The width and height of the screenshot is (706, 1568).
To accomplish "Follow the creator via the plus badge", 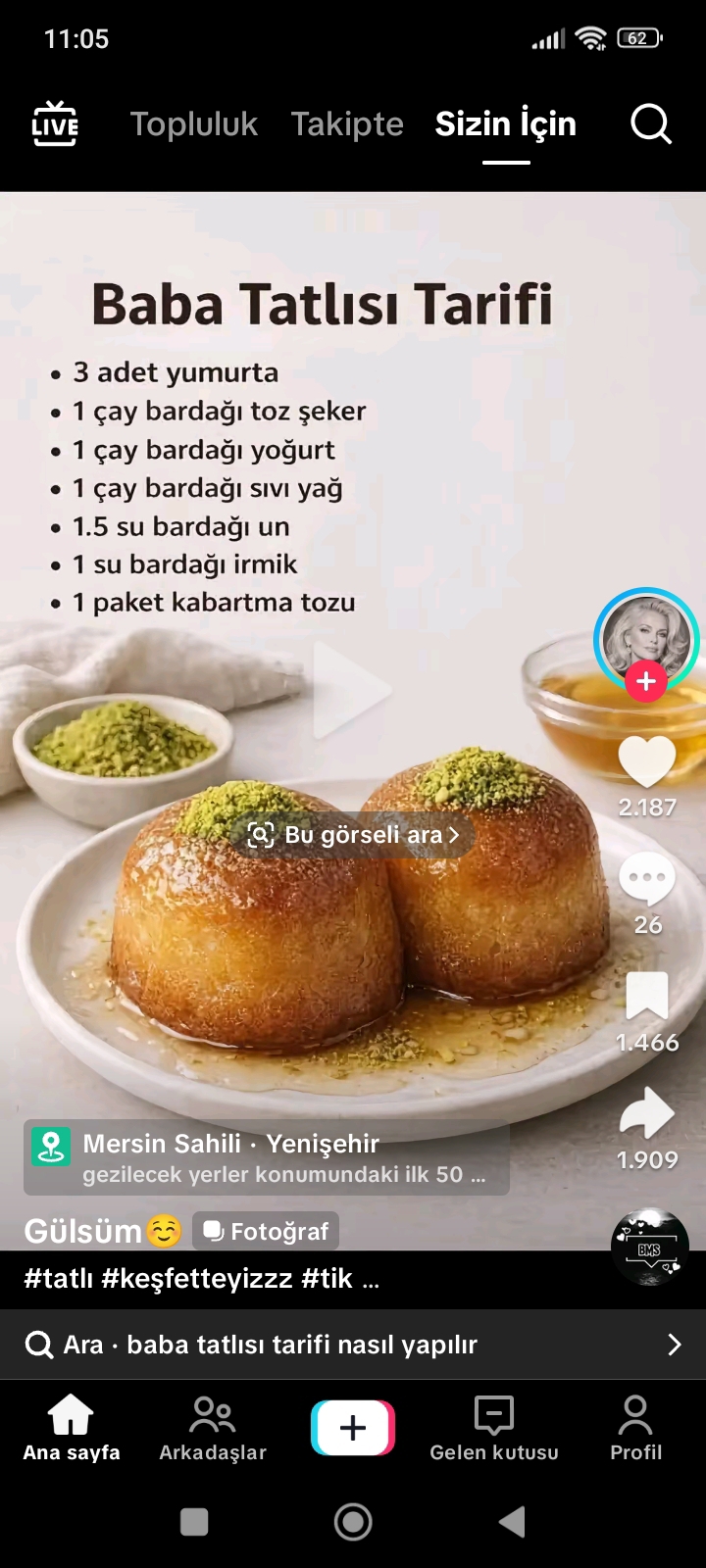I will [645, 681].
